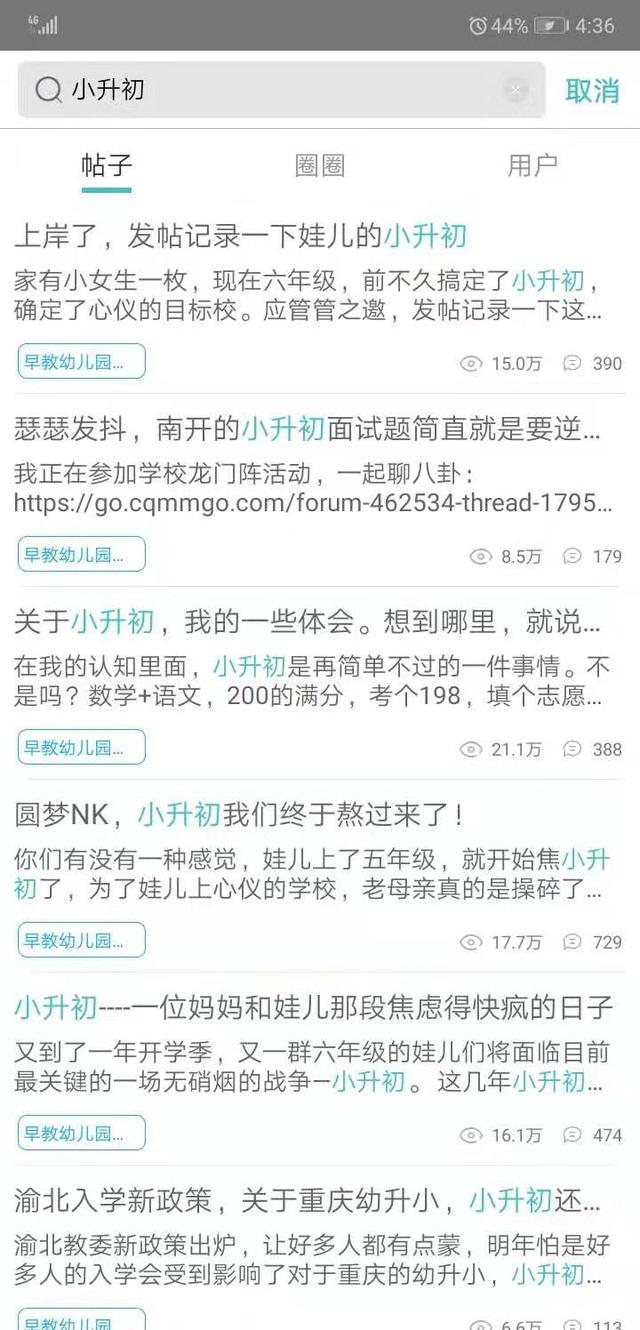Clear the search text with the X icon

pos(515,90)
